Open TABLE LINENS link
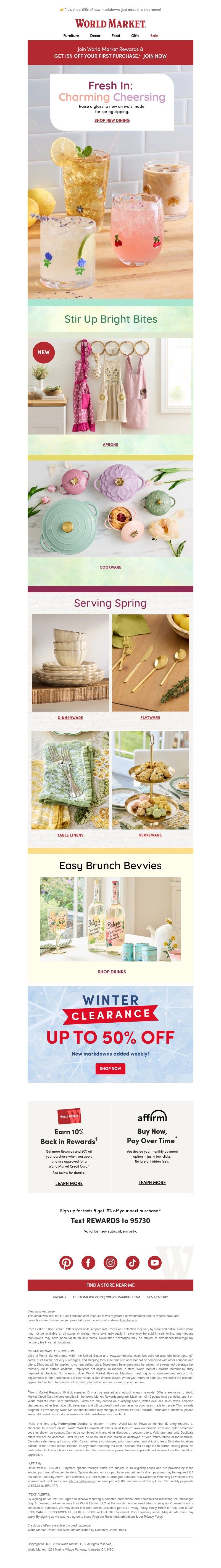This screenshot has width=221, height=1568. click(71, 835)
